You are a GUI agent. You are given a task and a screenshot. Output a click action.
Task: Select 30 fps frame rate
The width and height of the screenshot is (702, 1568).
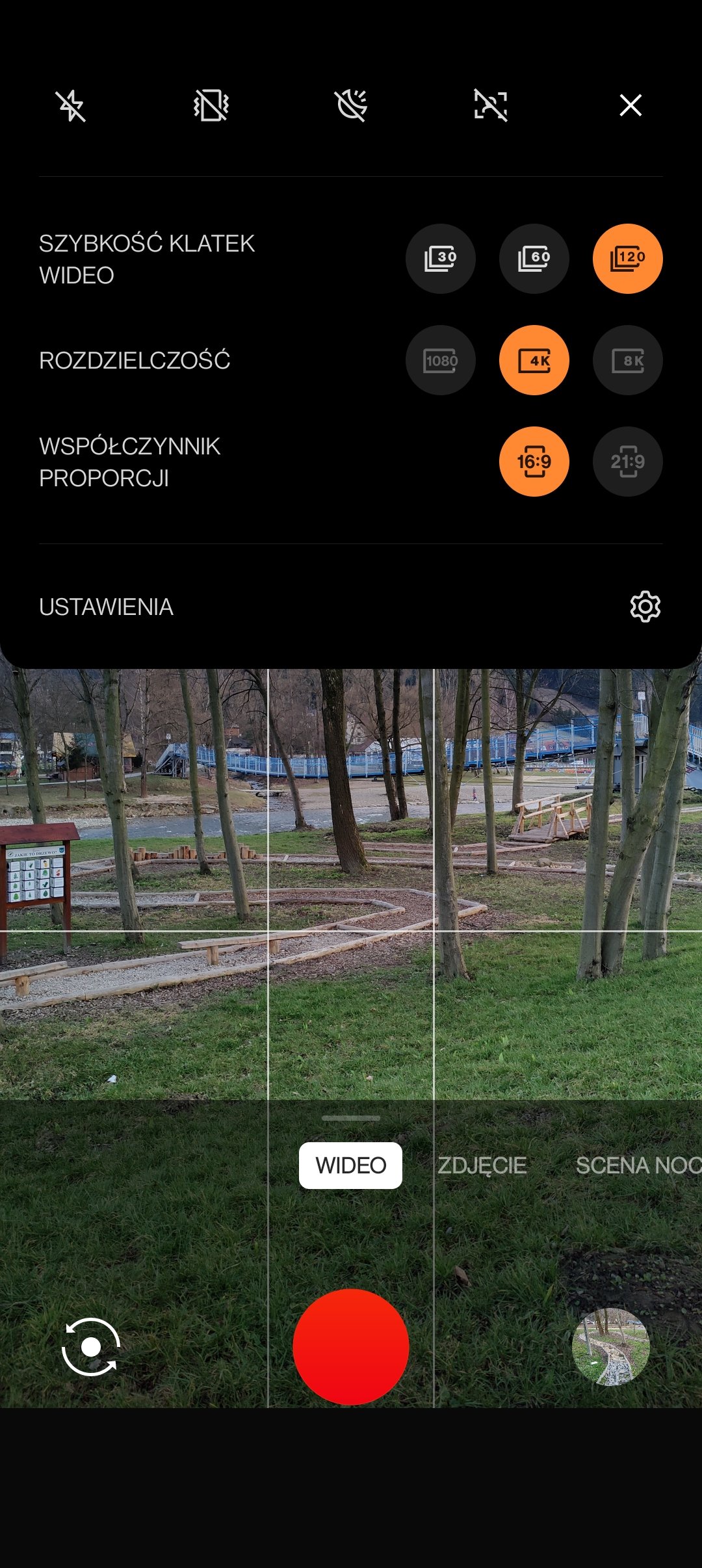441,259
